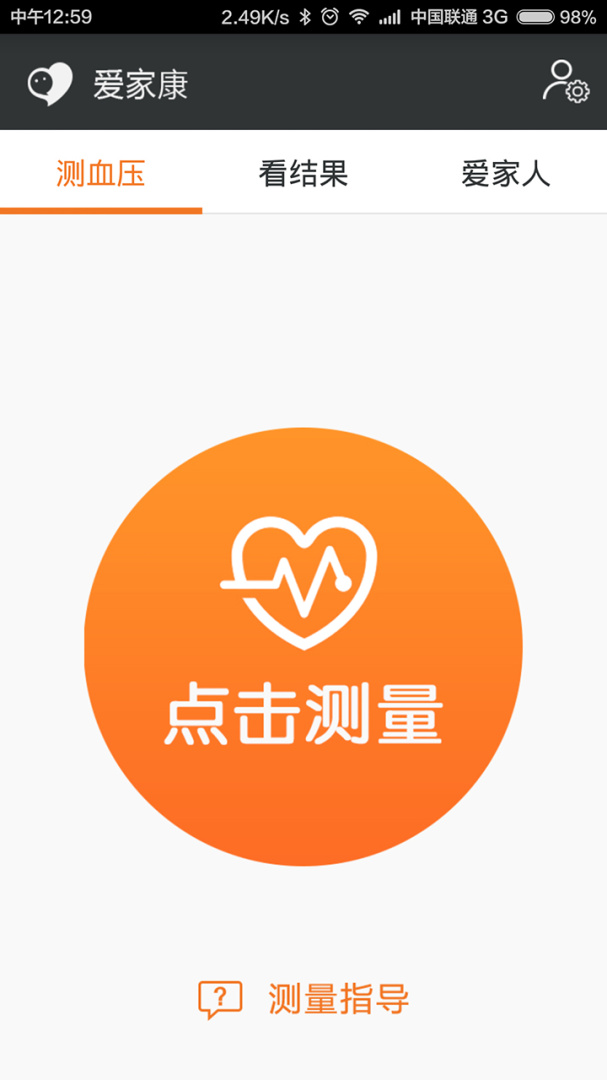Select the 测血压 tab
The image size is (607, 1080).
tap(101, 174)
